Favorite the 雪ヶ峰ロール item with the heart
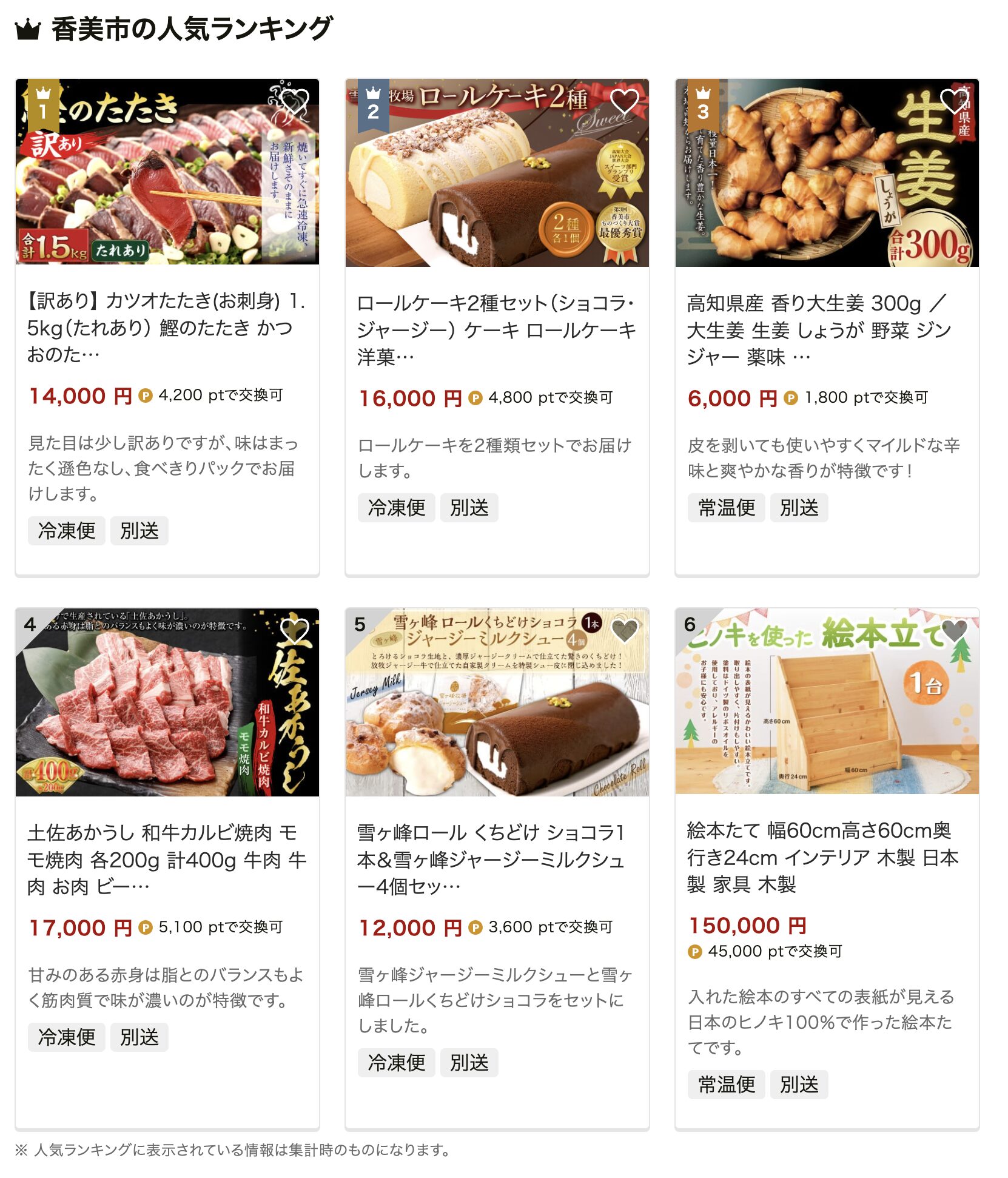This screenshot has width=1008, height=1178. pos(625,631)
